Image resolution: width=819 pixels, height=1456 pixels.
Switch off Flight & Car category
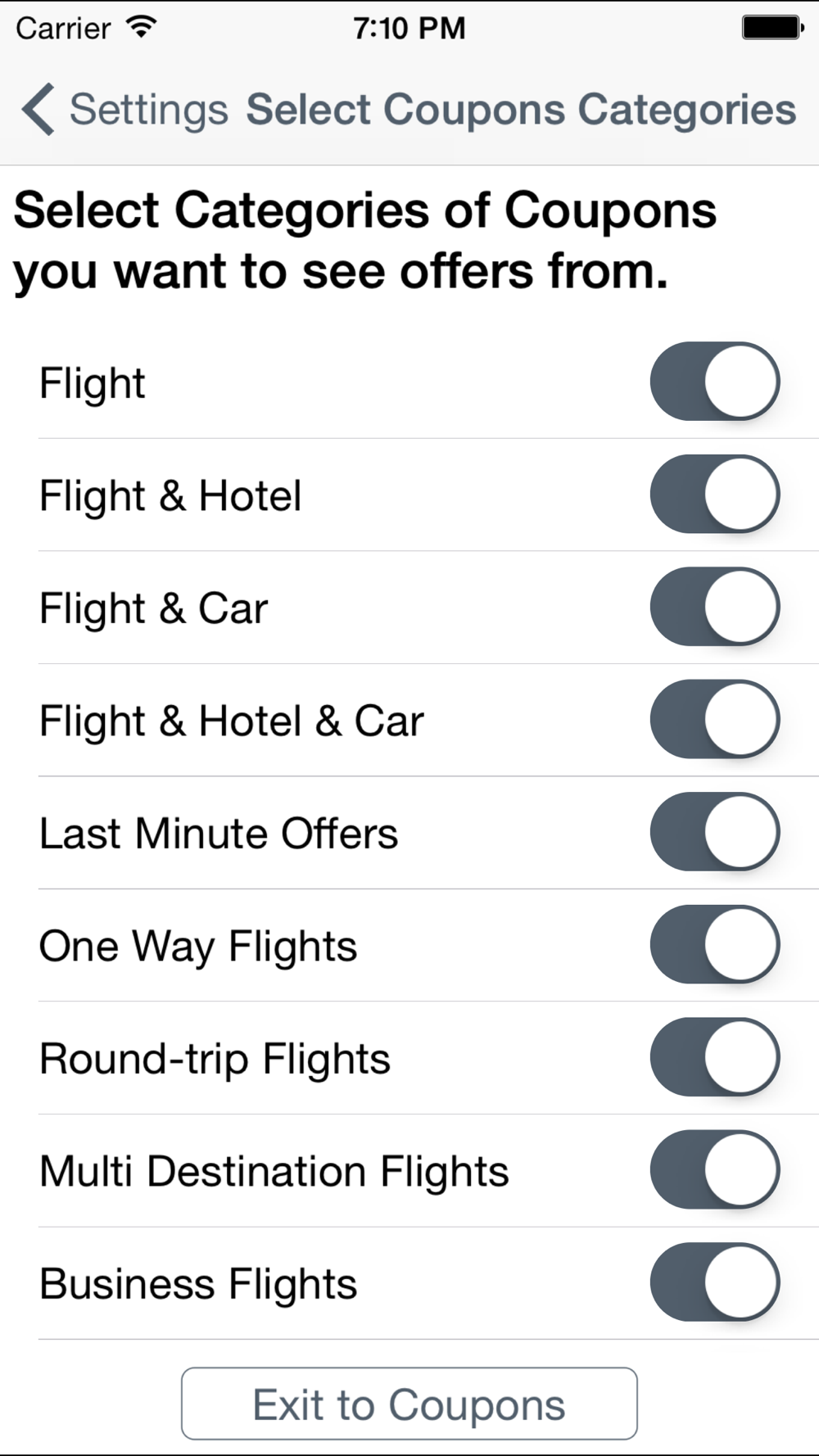pos(715,607)
